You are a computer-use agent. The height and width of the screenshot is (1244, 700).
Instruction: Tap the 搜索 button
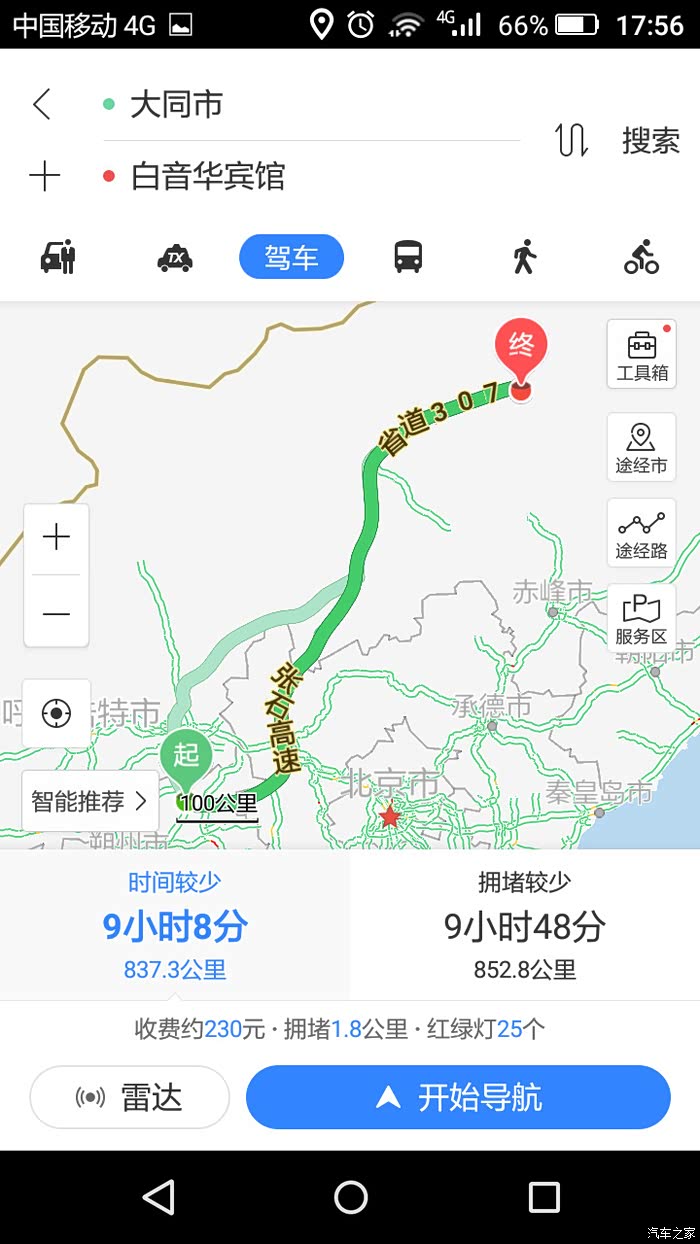[x=651, y=141]
